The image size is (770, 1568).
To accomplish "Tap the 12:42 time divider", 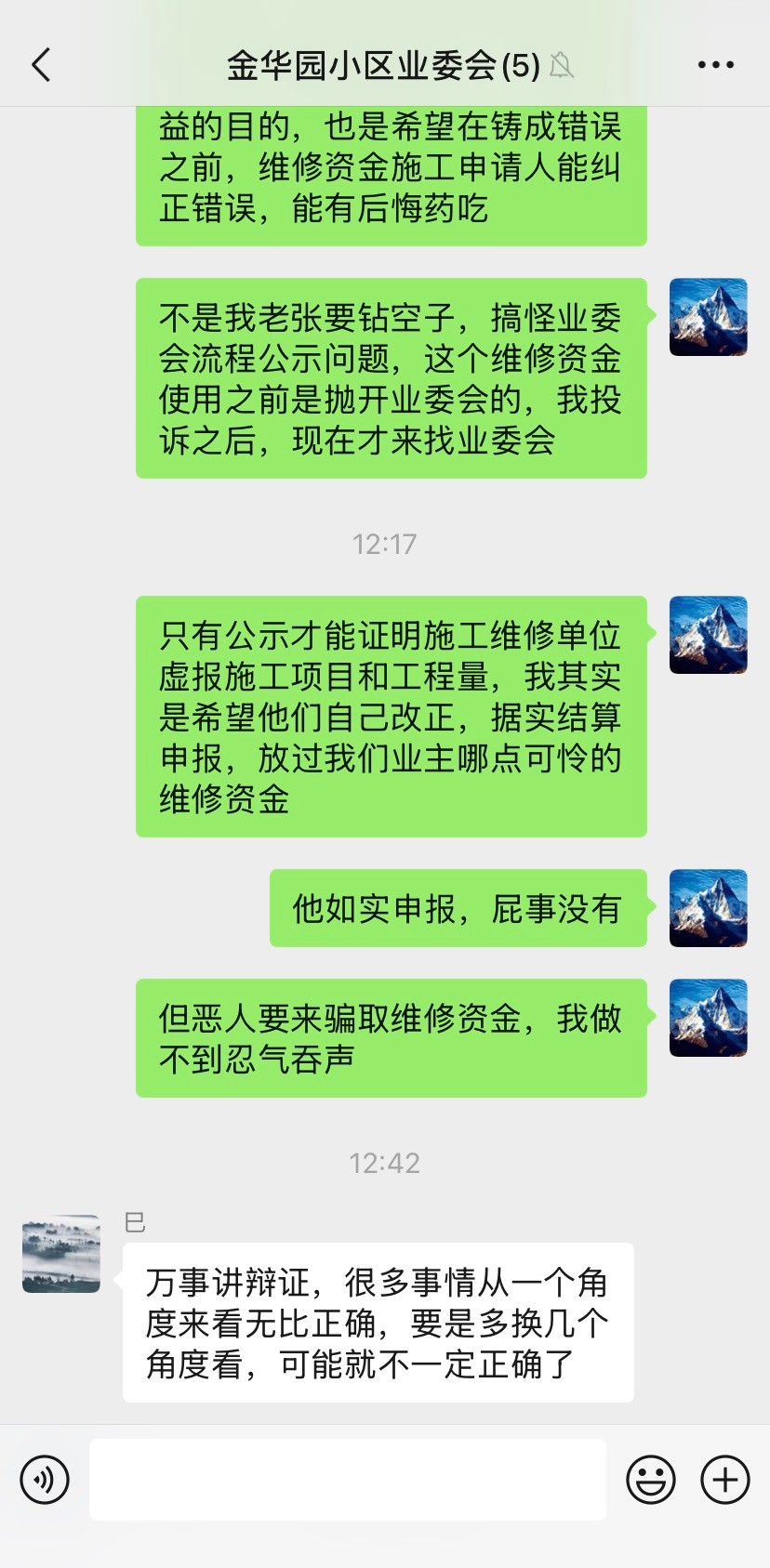I will point(385,1163).
